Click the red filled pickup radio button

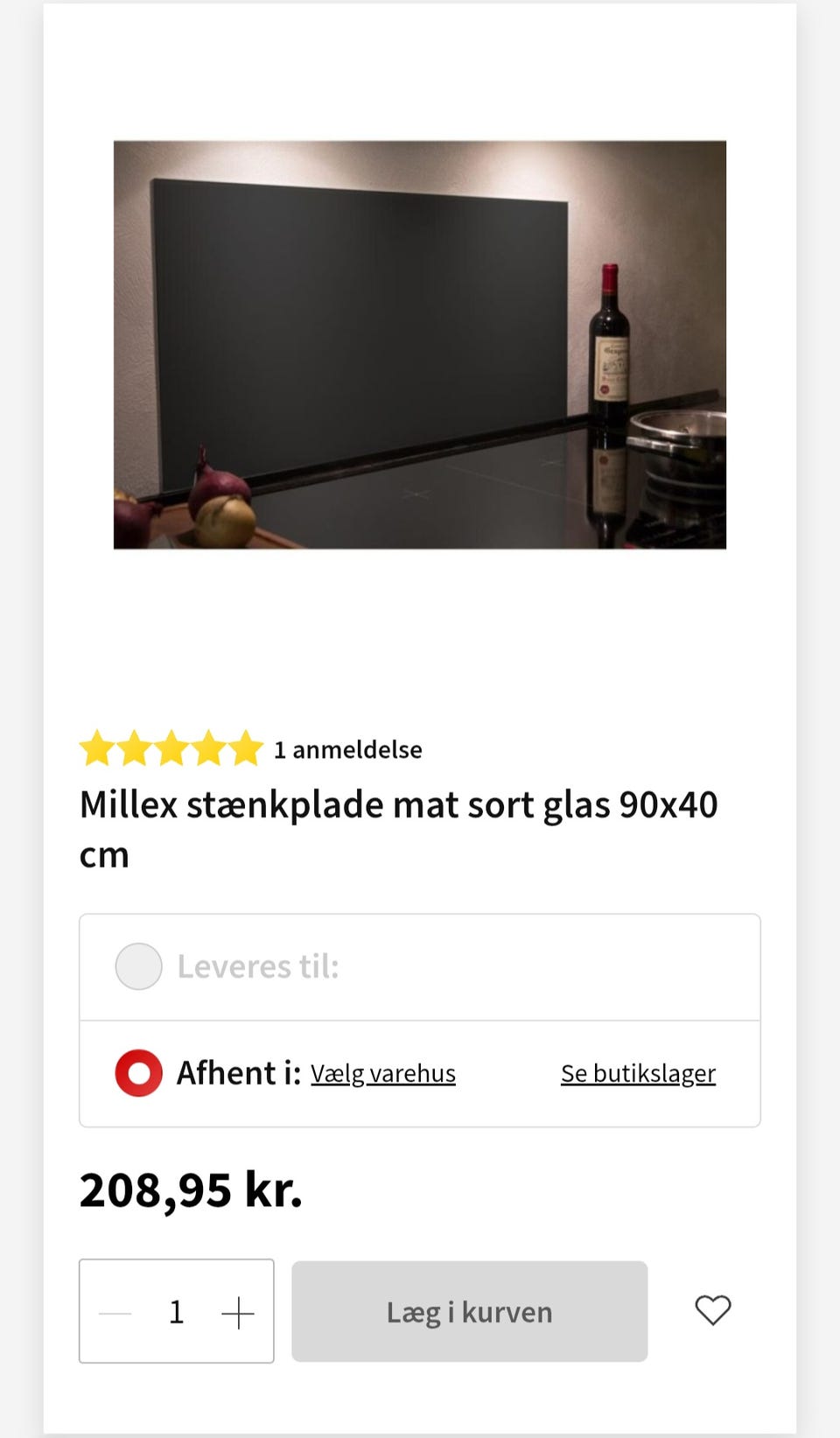(x=138, y=1072)
